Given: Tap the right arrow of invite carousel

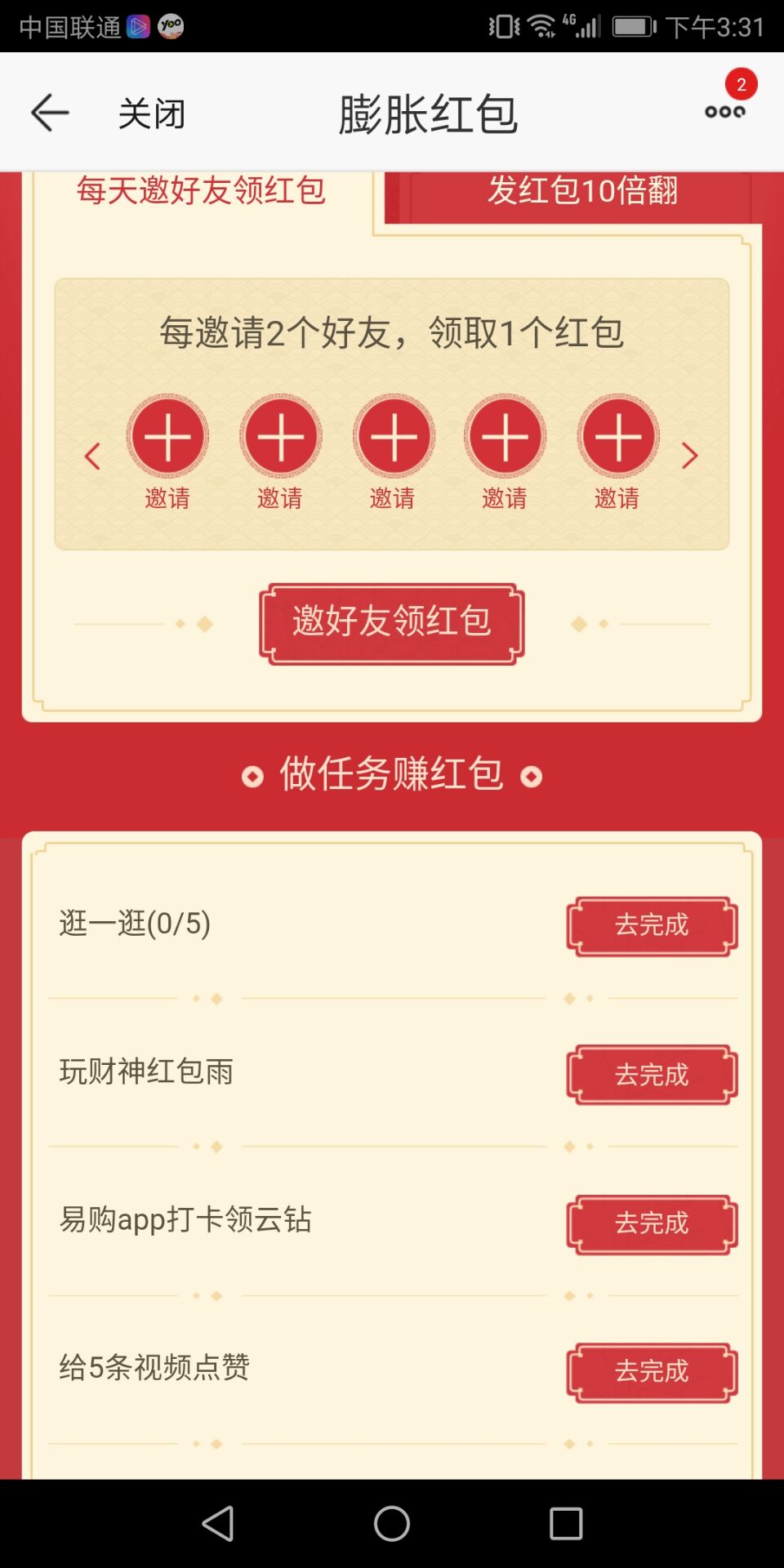Looking at the screenshot, I should (x=689, y=456).
